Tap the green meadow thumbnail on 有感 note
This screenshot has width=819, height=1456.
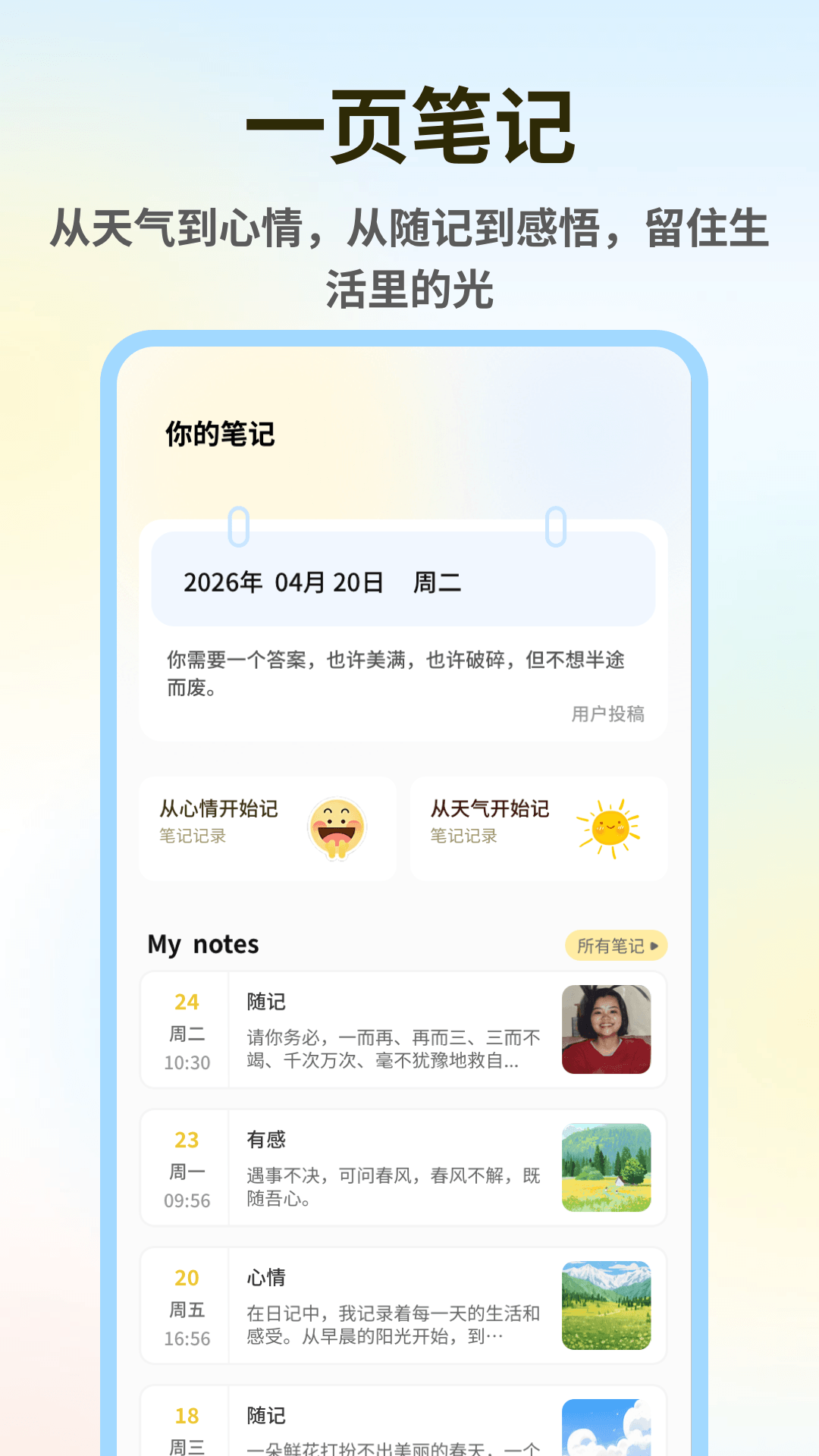[x=608, y=1167]
